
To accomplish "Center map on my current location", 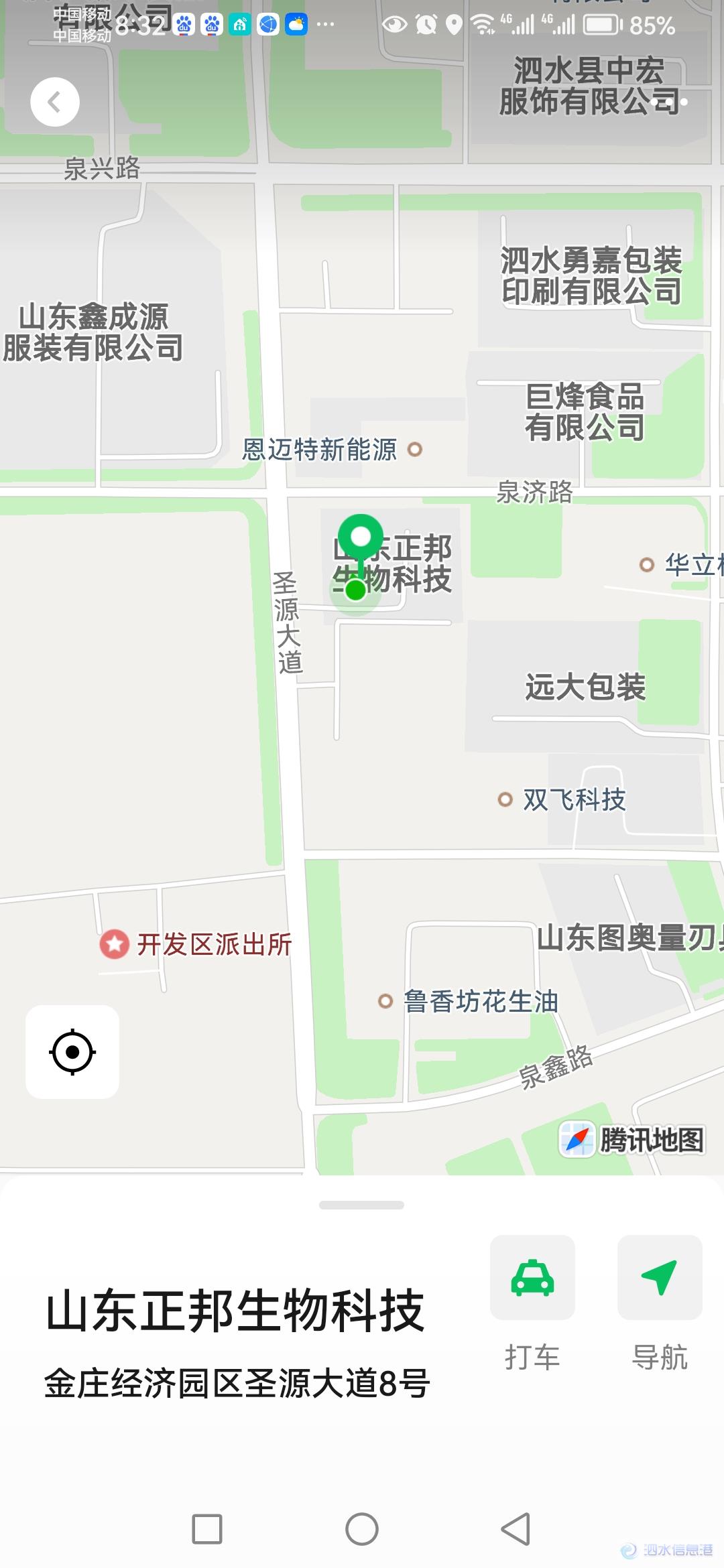I will click(x=72, y=1051).
